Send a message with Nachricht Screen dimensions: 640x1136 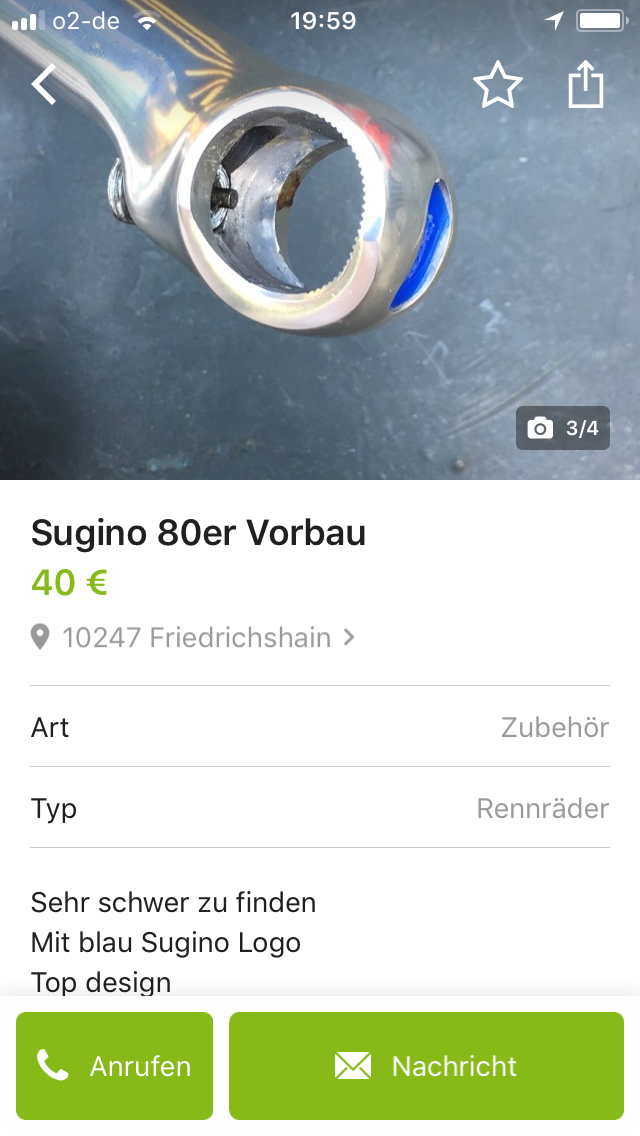pyautogui.click(x=426, y=1066)
